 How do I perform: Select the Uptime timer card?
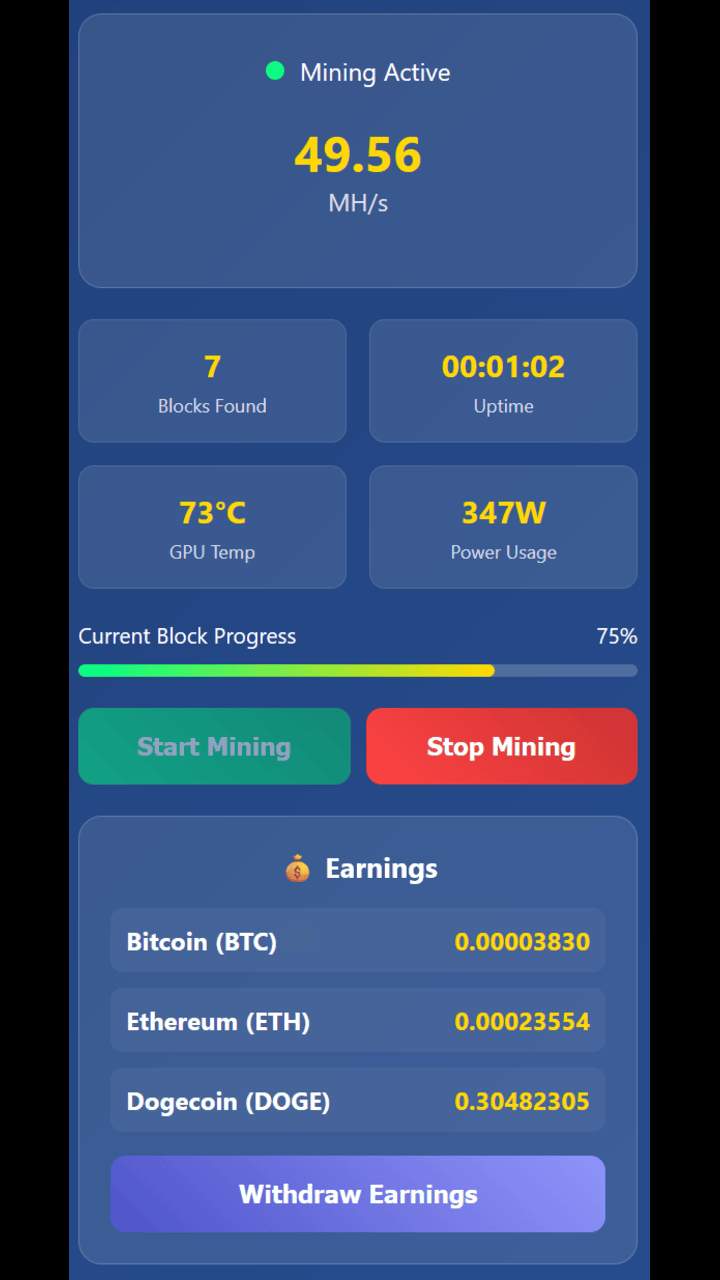(503, 380)
